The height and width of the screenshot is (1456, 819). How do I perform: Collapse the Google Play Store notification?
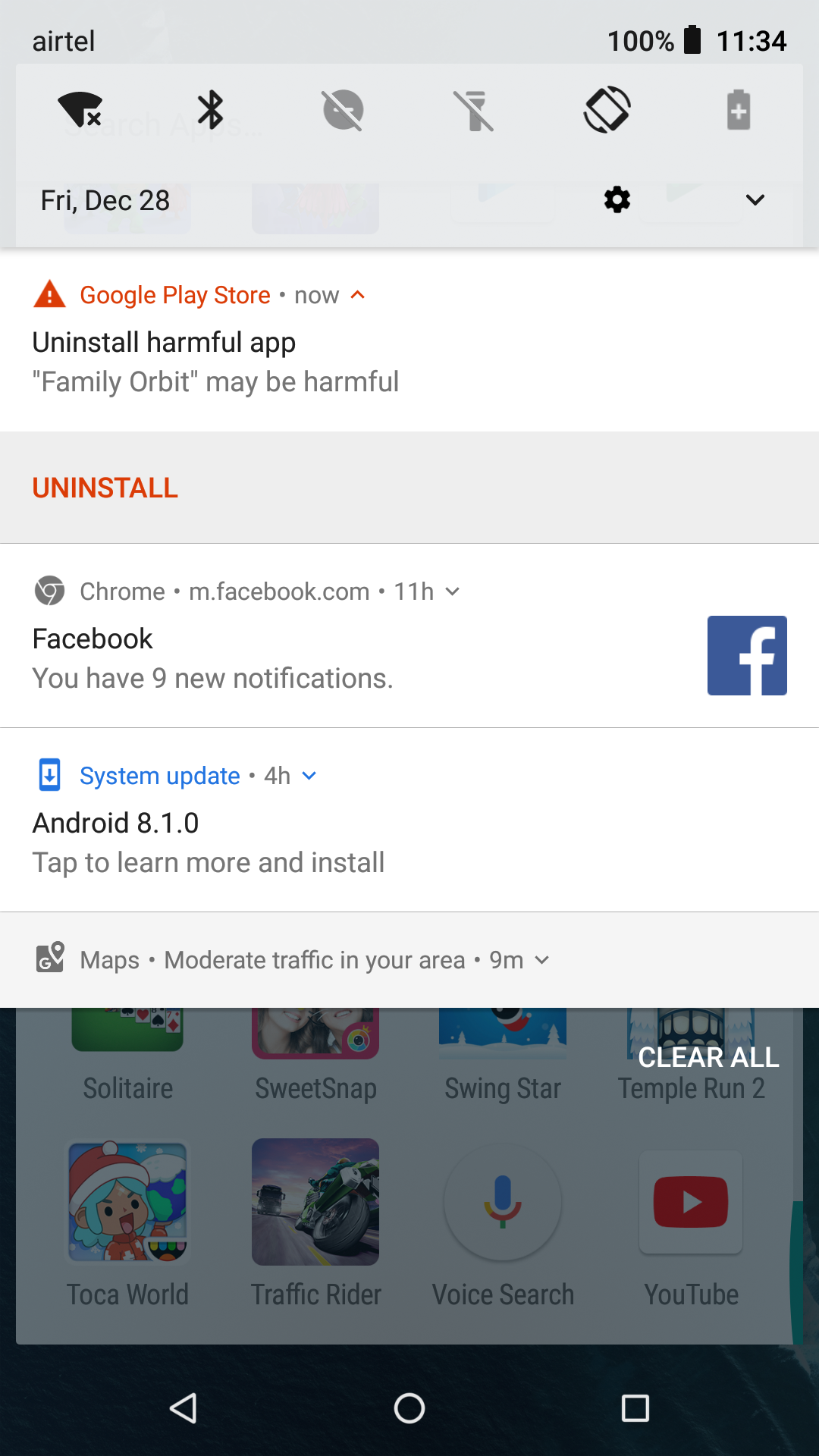(358, 295)
